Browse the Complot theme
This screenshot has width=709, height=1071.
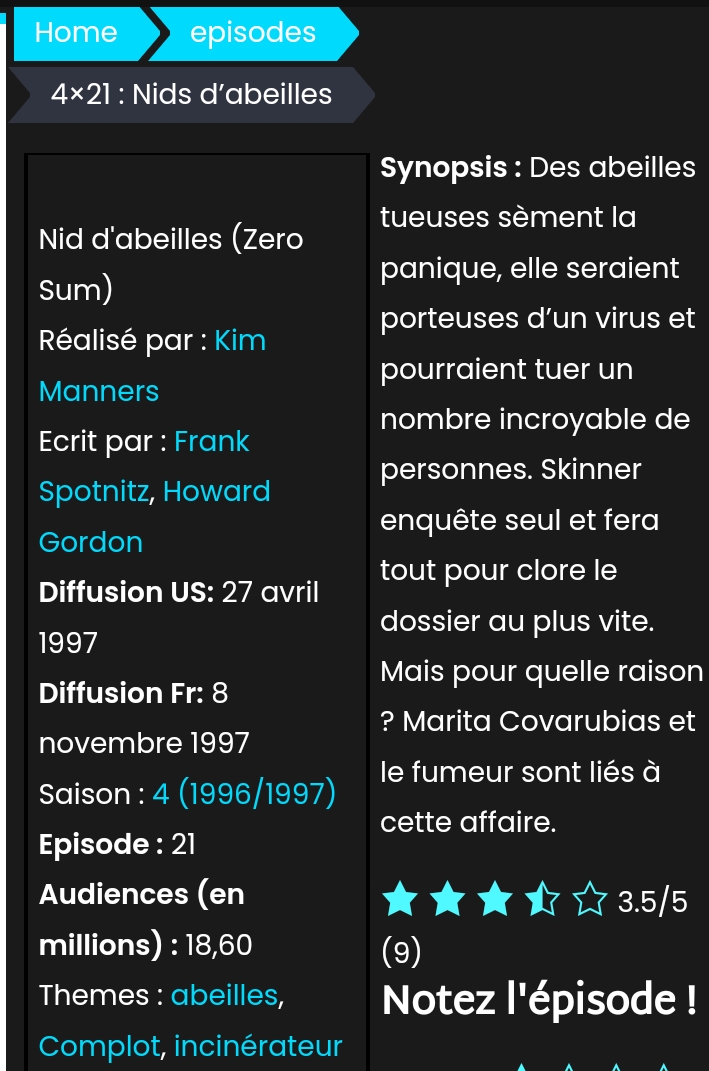pos(99,1046)
